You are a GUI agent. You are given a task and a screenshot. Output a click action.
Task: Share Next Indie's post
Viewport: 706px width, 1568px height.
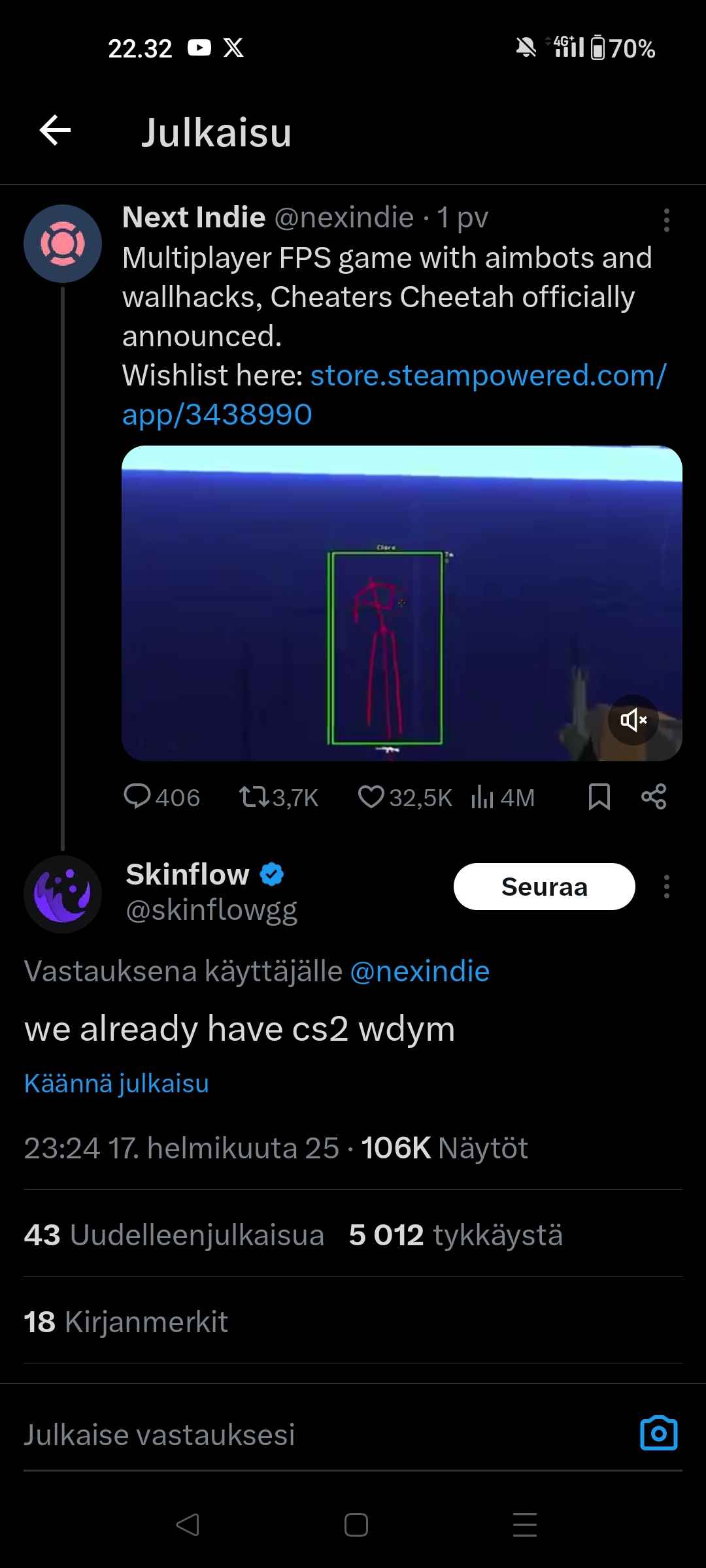point(653,797)
